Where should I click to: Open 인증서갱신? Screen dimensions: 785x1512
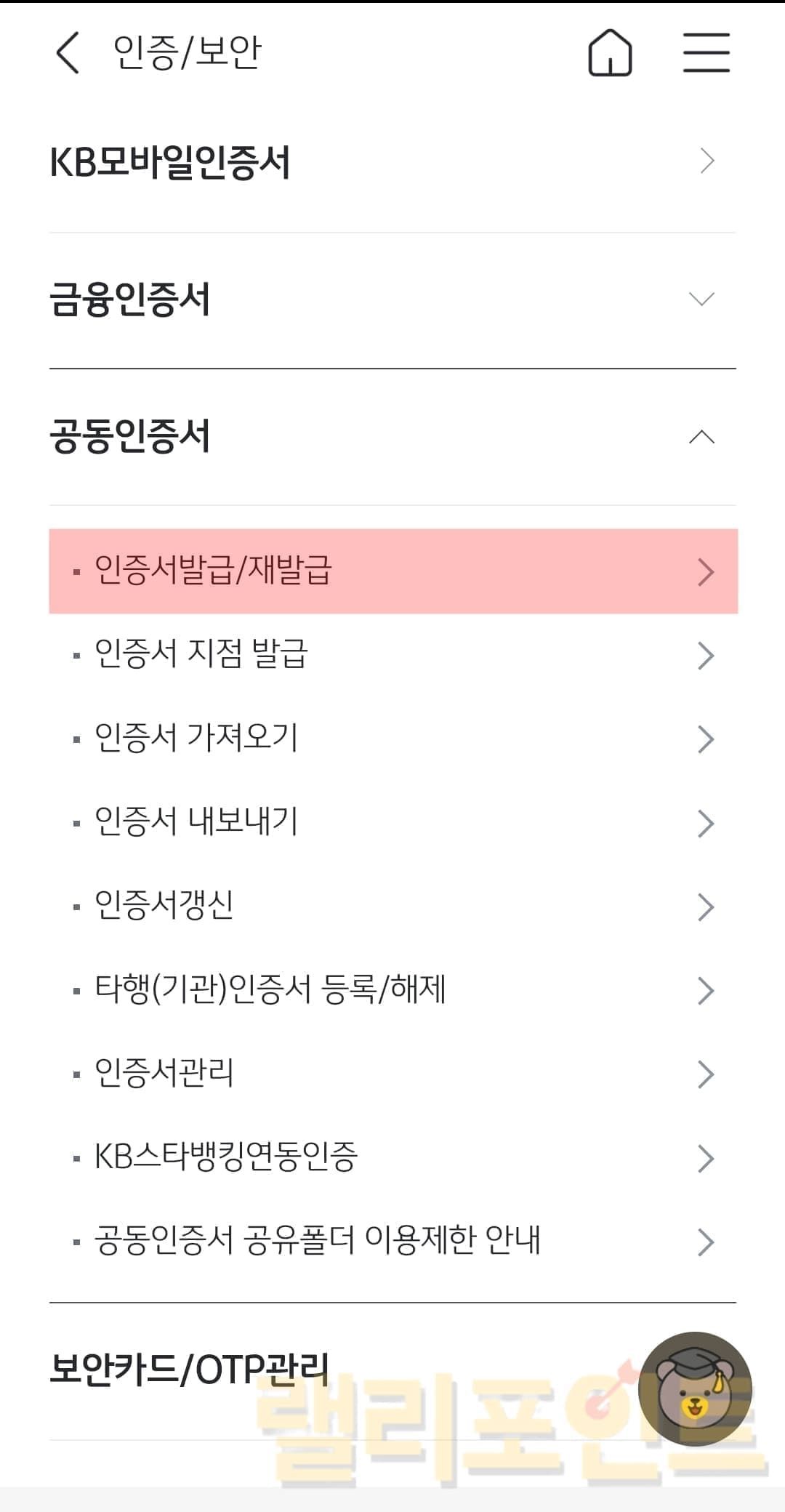click(x=392, y=906)
